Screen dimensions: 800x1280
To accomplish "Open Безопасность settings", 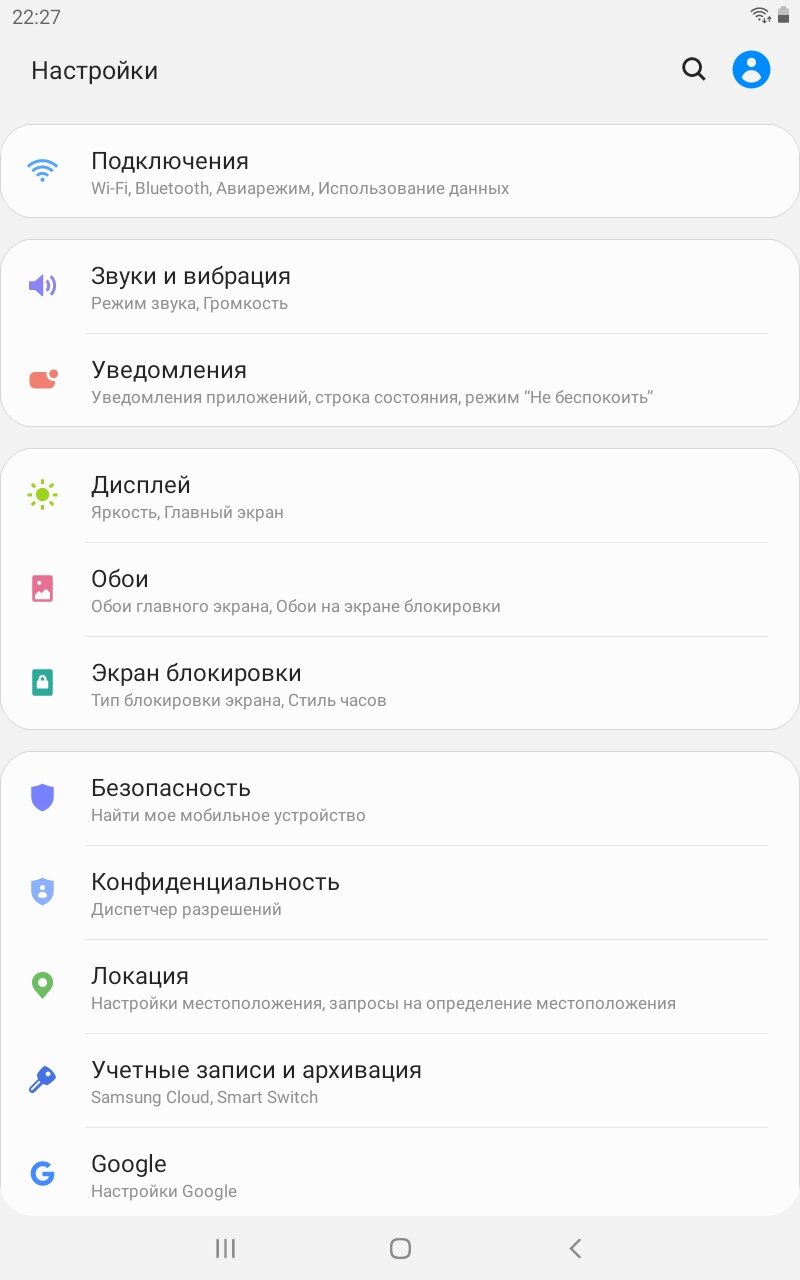I will (400, 799).
